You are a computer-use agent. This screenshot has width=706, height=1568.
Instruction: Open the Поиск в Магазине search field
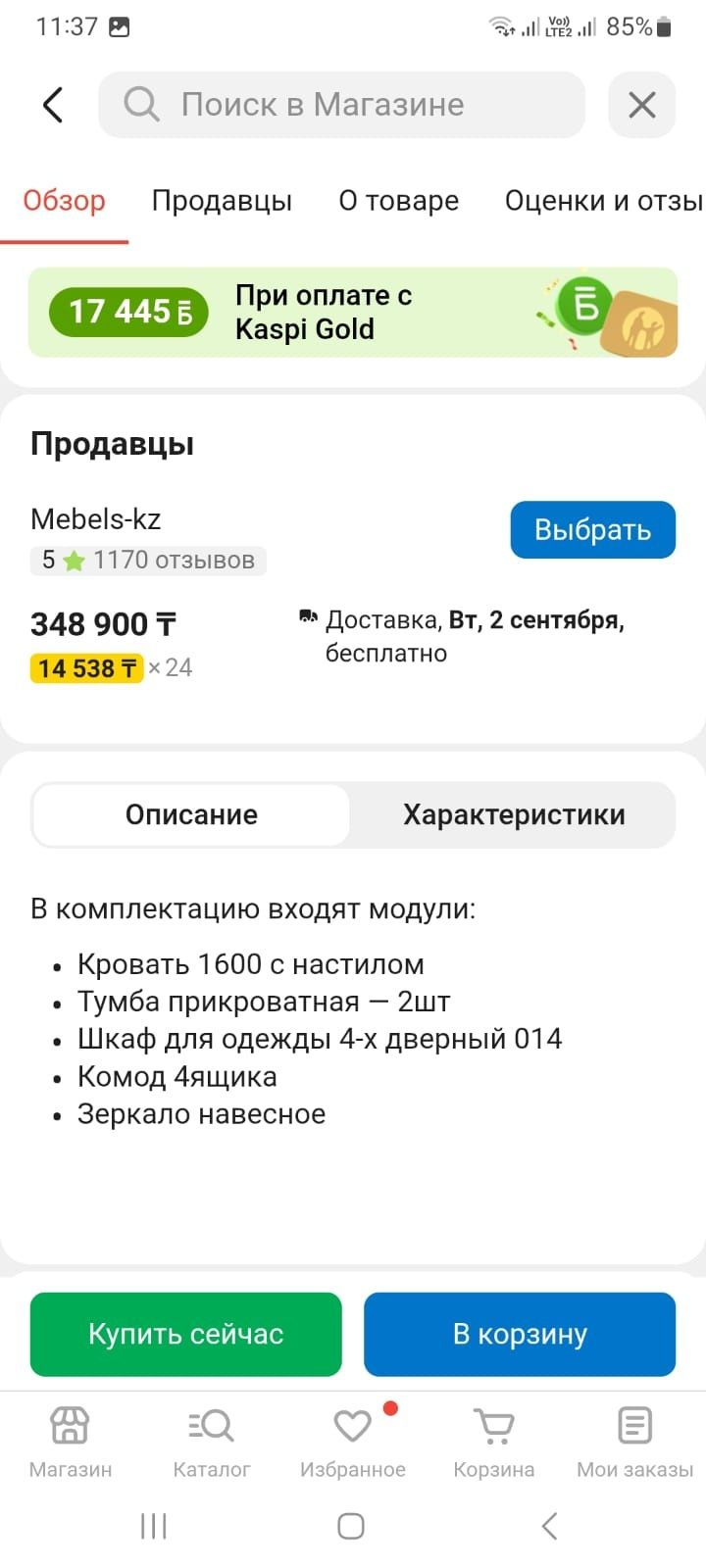(x=341, y=105)
